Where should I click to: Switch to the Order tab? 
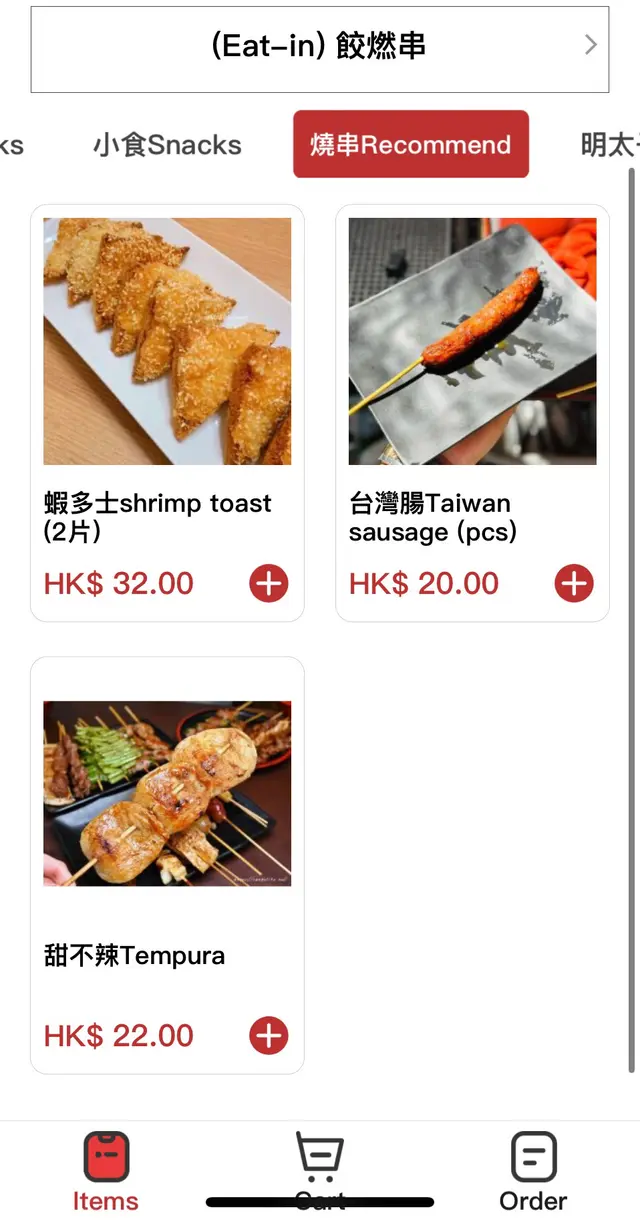533,1170
